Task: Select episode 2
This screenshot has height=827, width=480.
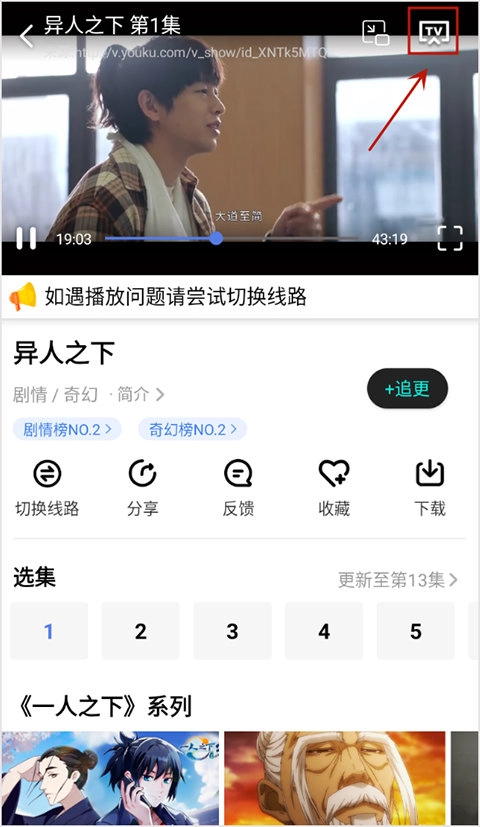Action: pyautogui.click(x=140, y=631)
